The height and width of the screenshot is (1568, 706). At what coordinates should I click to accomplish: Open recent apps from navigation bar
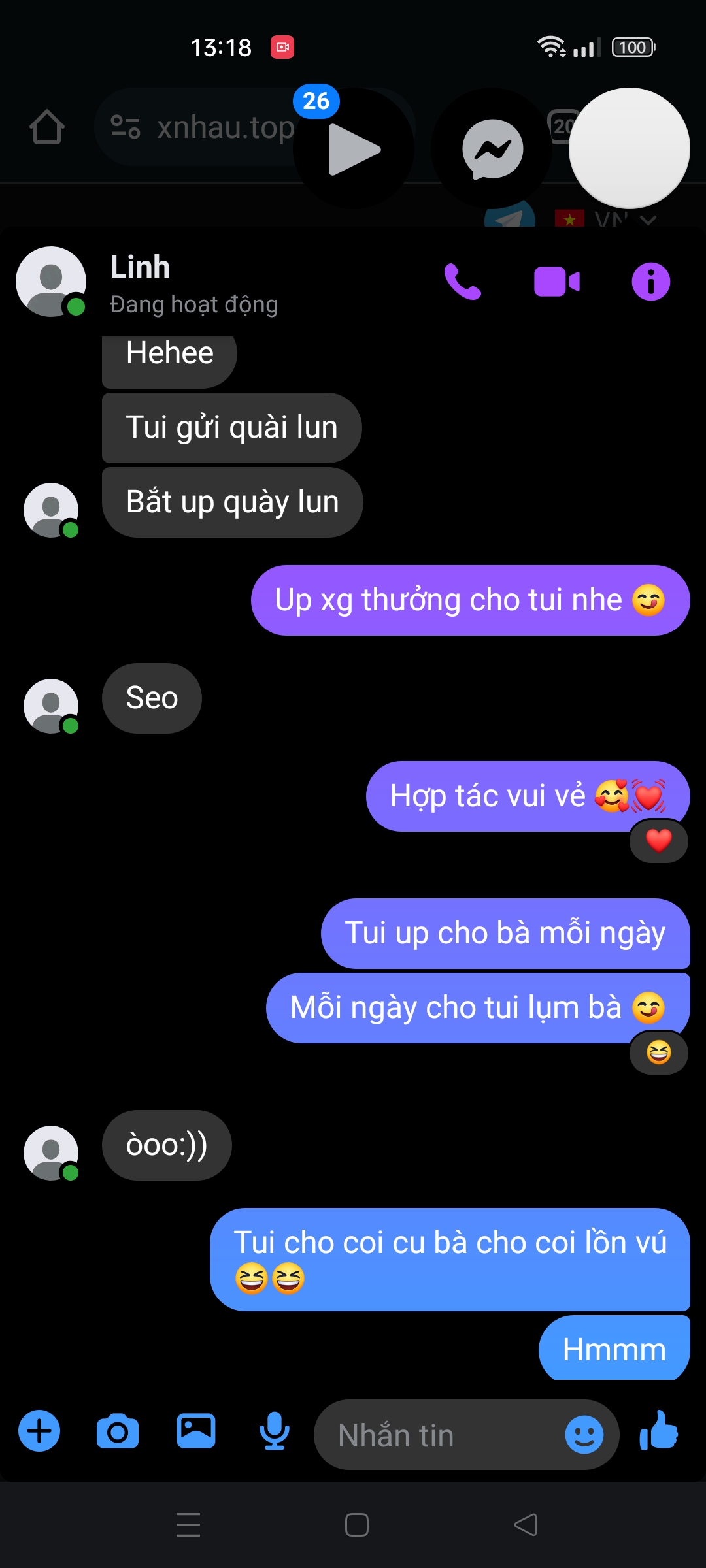pyautogui.click(x=188, y=1525)
